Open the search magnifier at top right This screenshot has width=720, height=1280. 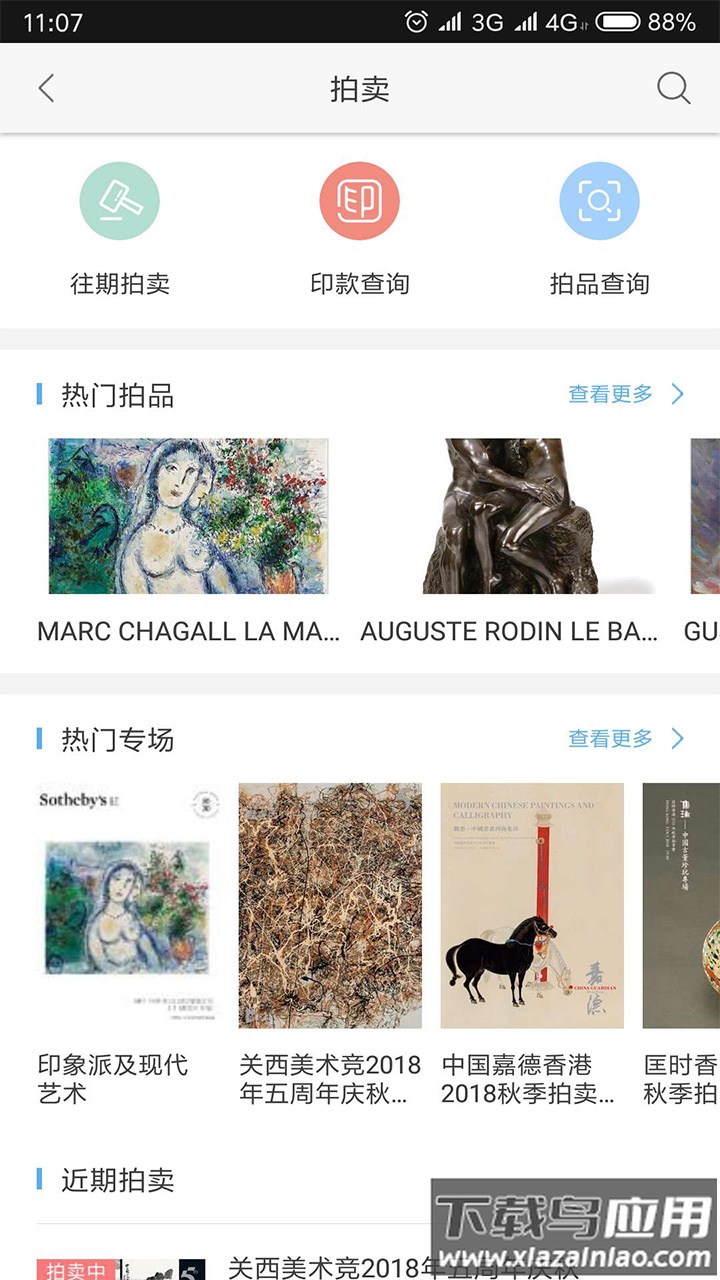674,88
